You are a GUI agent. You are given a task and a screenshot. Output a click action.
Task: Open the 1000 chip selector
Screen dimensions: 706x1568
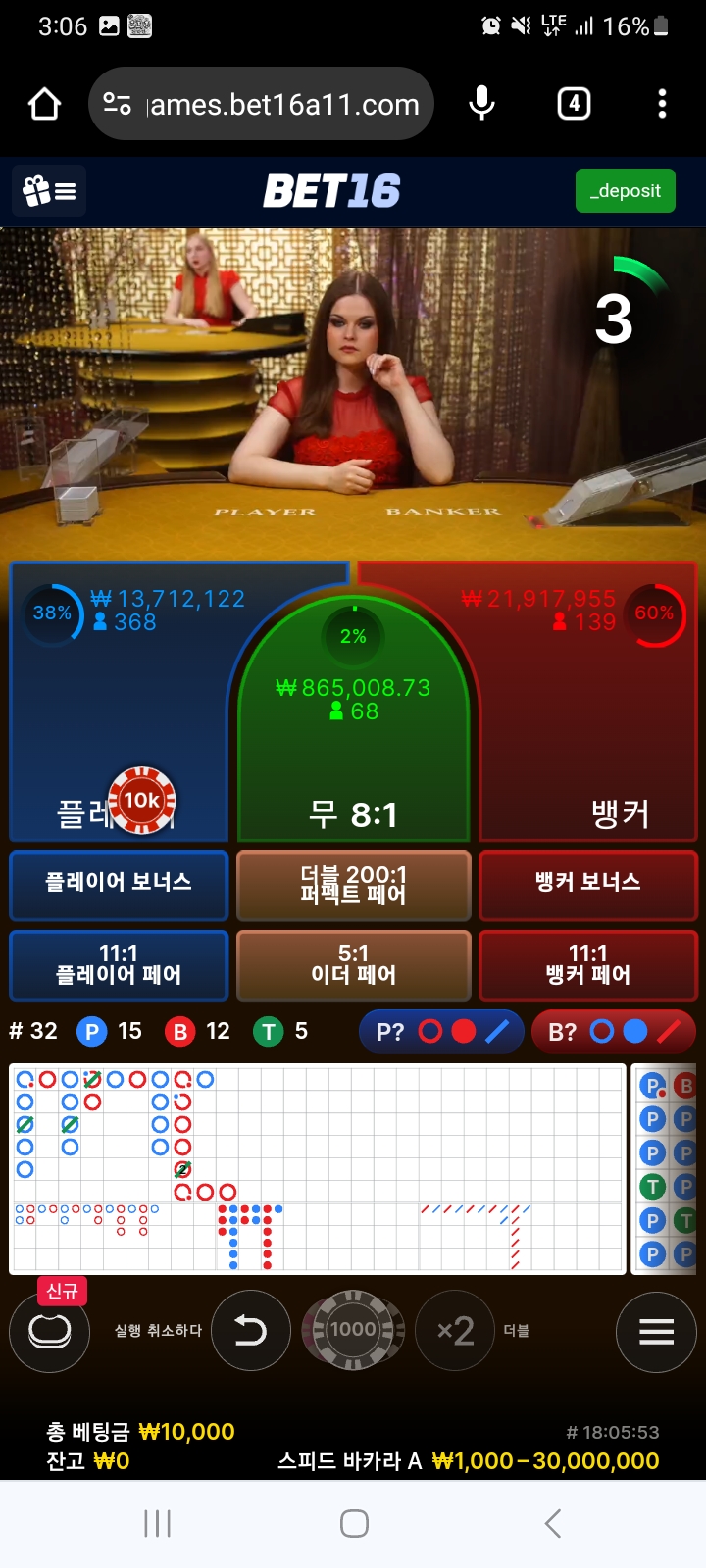click(x=353, y=1331)
